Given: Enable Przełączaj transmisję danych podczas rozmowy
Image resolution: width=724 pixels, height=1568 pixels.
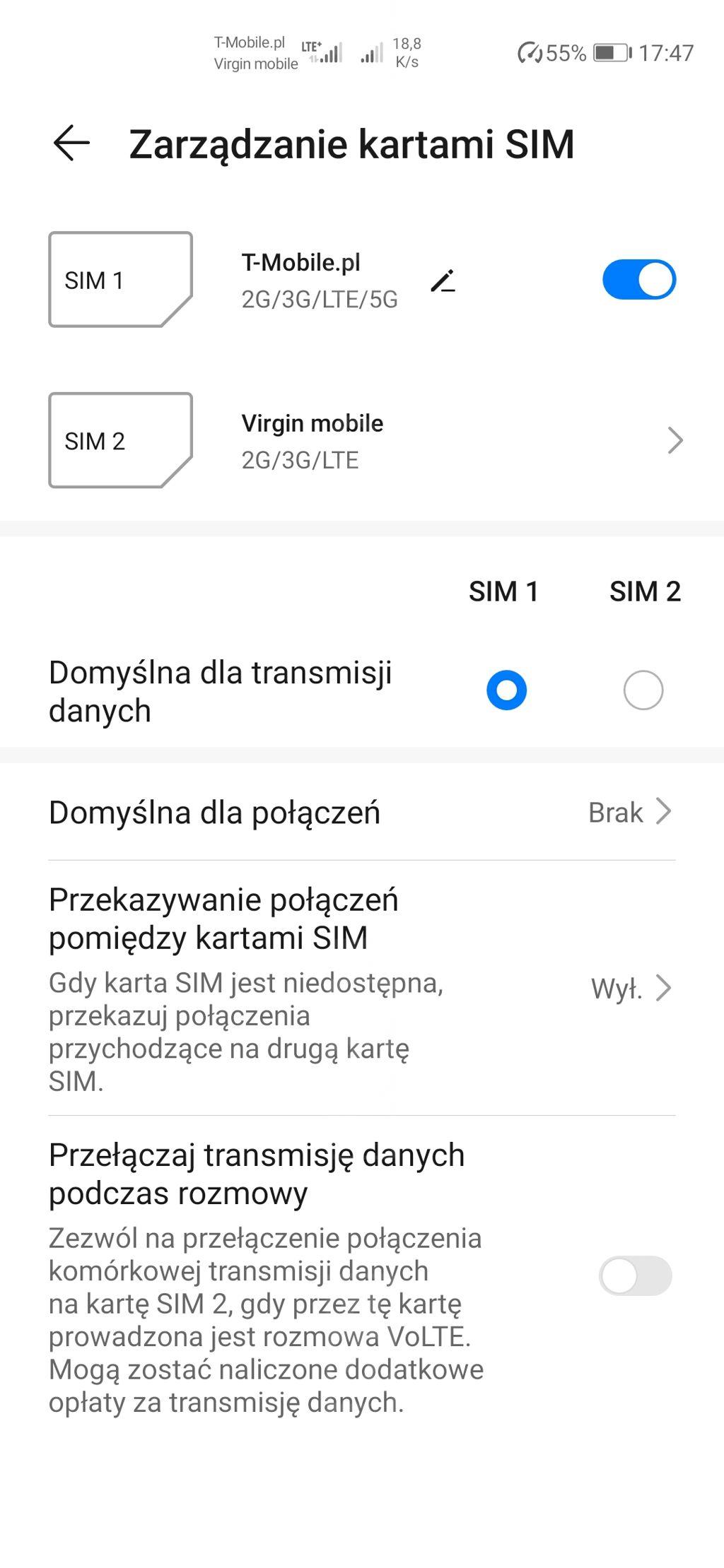Looking at the screenshot, I should (635, 1275).
